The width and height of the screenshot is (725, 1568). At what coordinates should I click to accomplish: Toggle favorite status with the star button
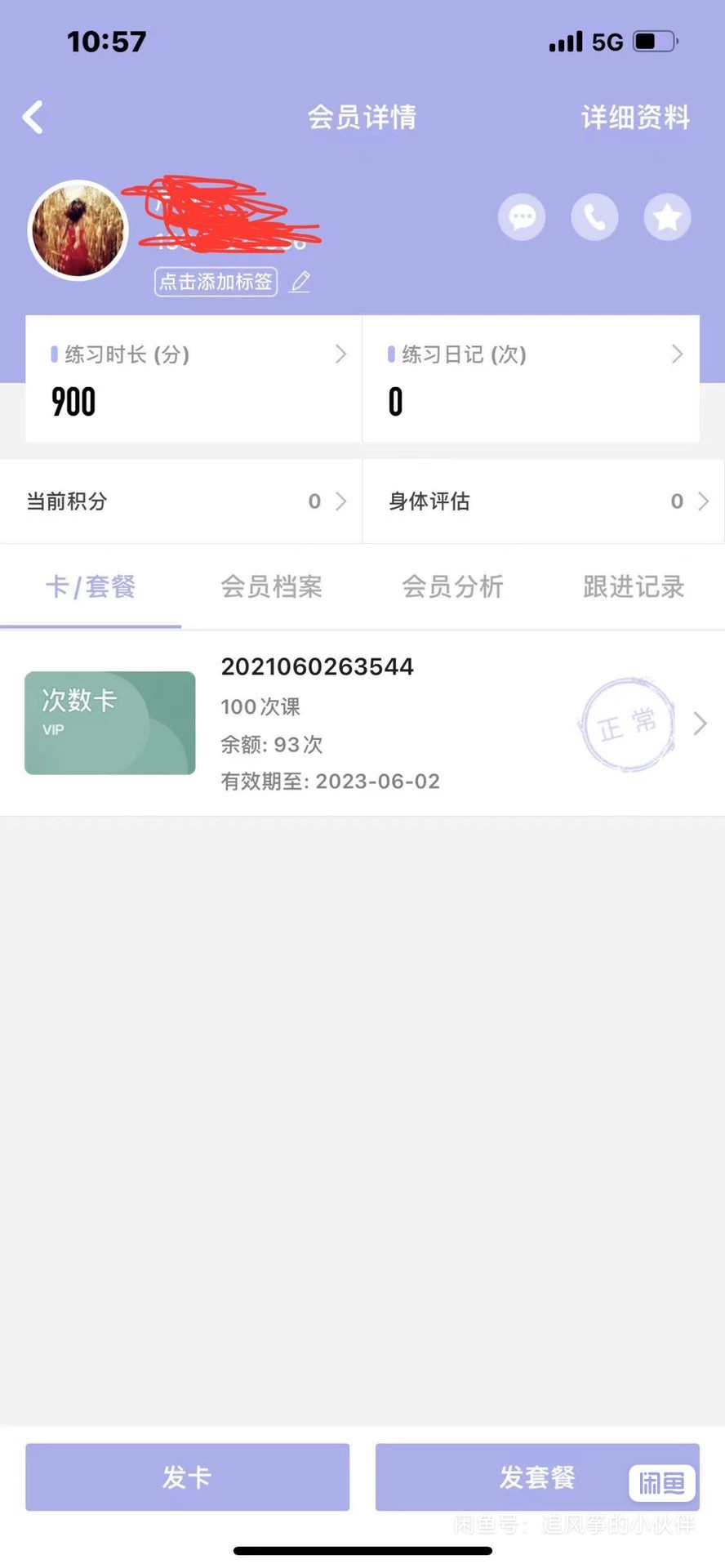(667, 216)
